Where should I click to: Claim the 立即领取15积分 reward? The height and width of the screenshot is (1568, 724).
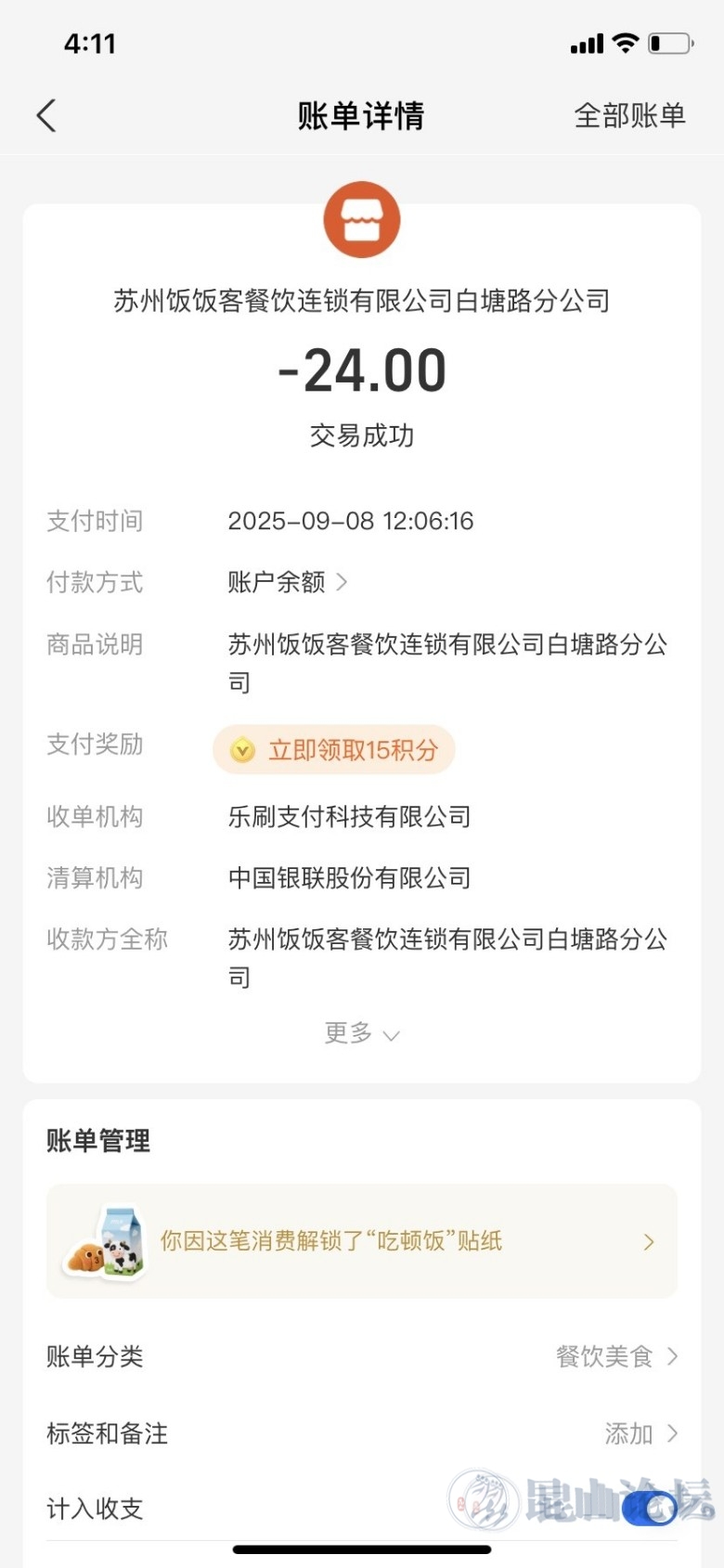click(334, 749)
